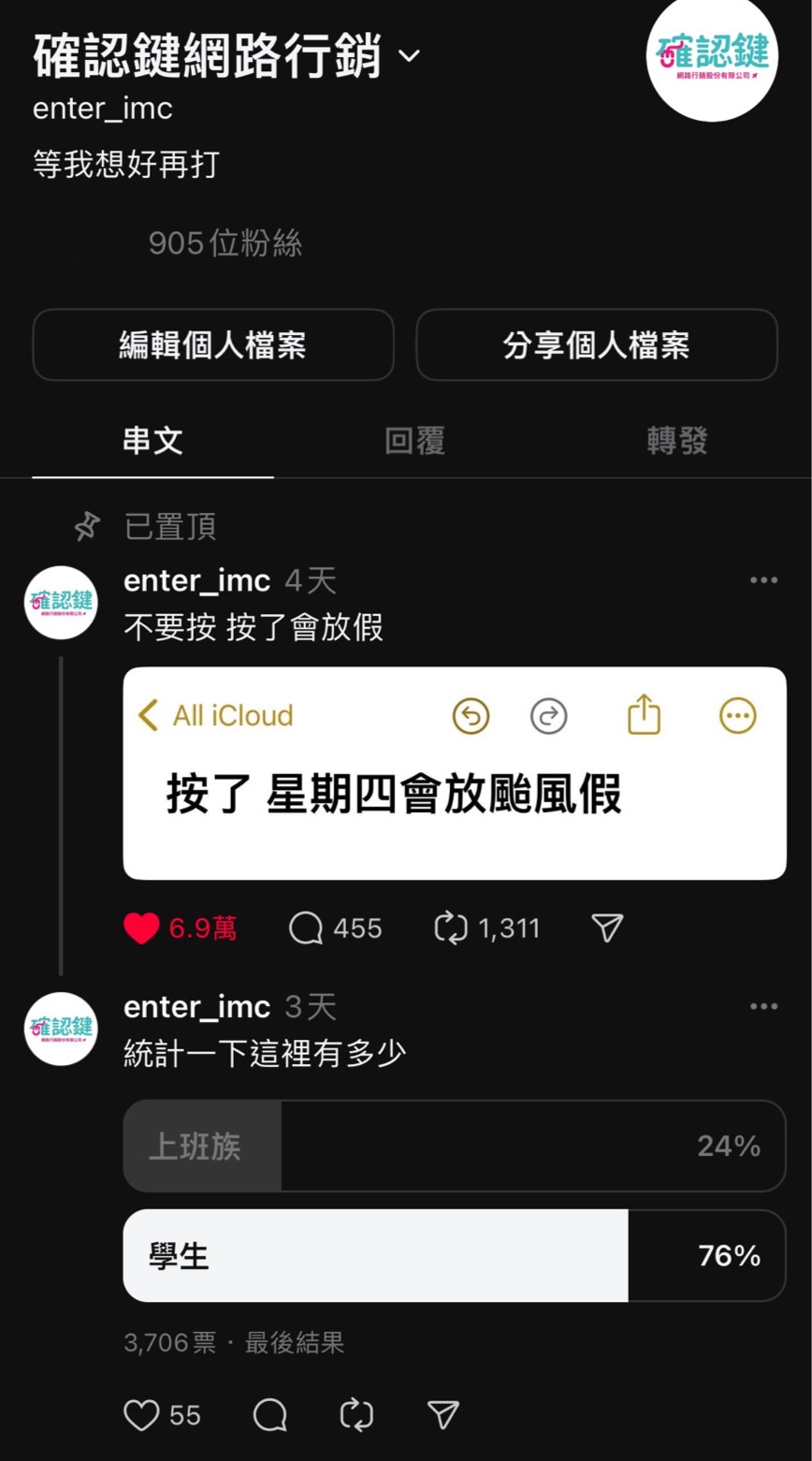Tap 編輯個人檔案 button

pos(213,344)
